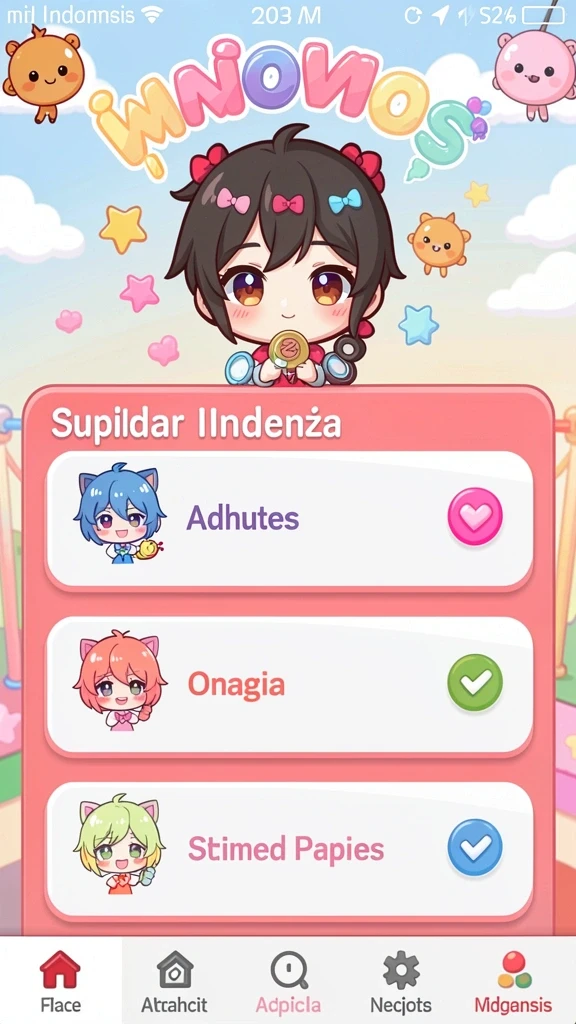The height and width of the screenshot is (1024, 576).
Task: Tap the pink heart next to Adhutes
Action: [475, 517]
